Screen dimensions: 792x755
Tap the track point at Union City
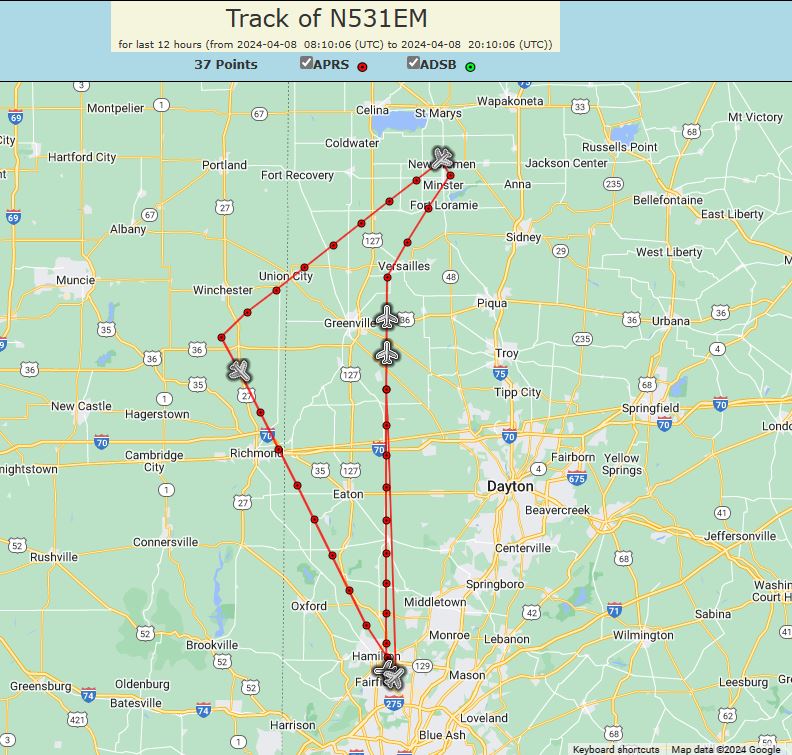coord(304,267)
